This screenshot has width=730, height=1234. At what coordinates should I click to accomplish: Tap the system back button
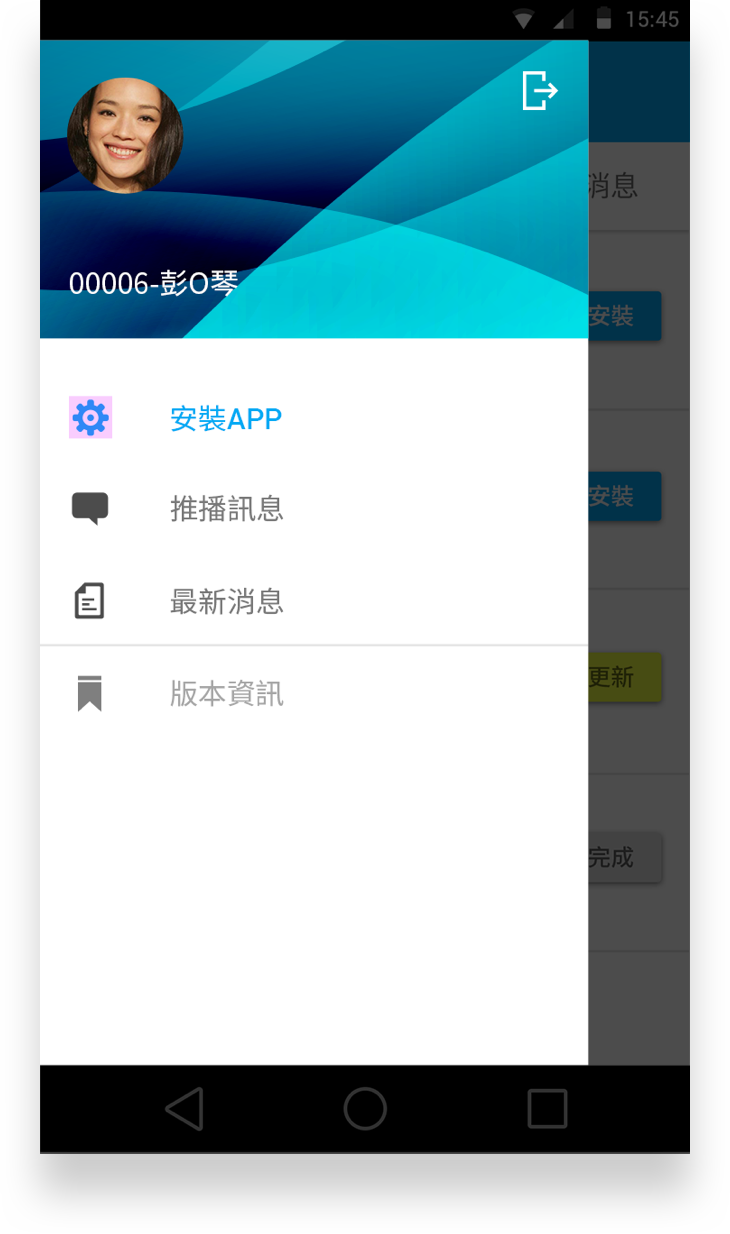point(184,1109)
